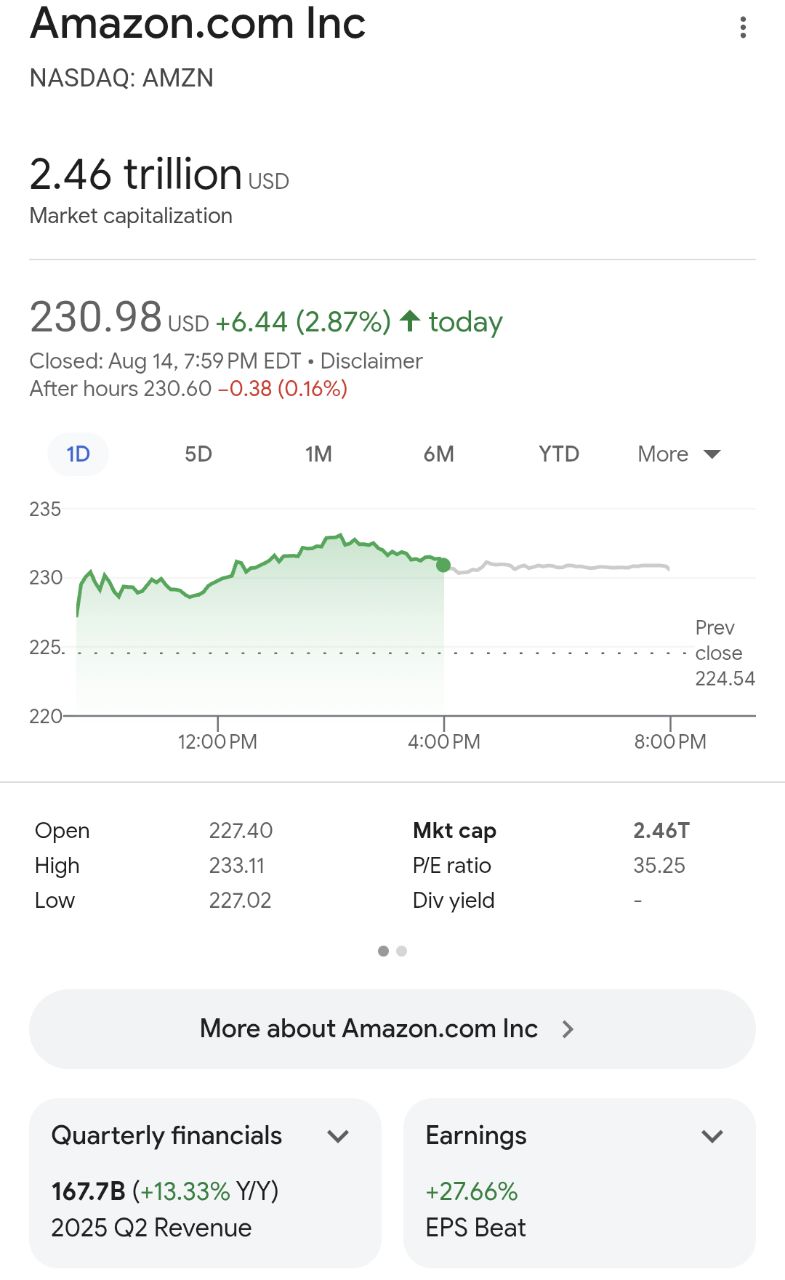785x1280 pixels.
Task: Expand the Quarterly financials card
Action: click(338, 1136)
